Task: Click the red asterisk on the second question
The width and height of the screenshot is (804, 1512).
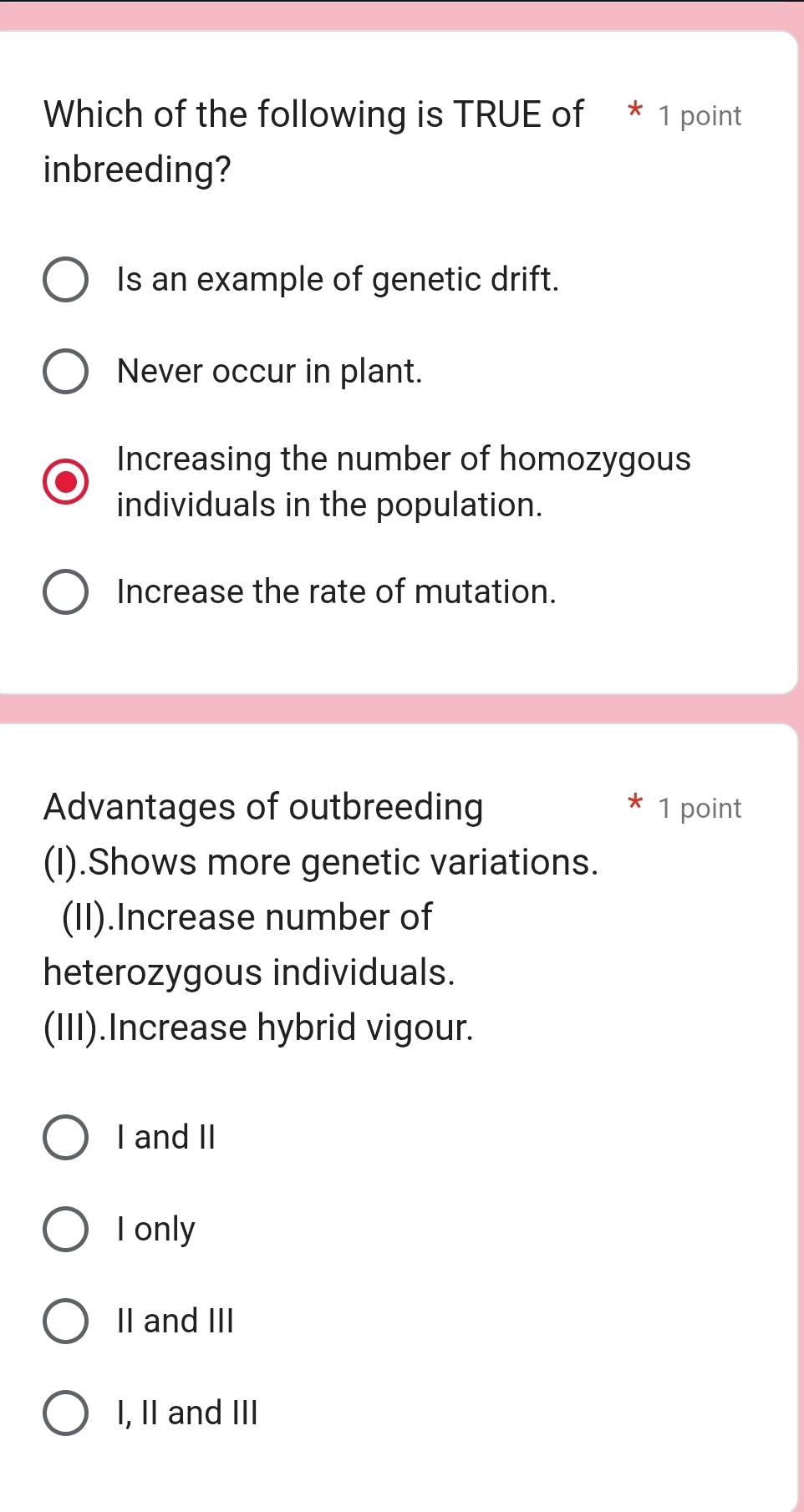Action: point(634,804)
